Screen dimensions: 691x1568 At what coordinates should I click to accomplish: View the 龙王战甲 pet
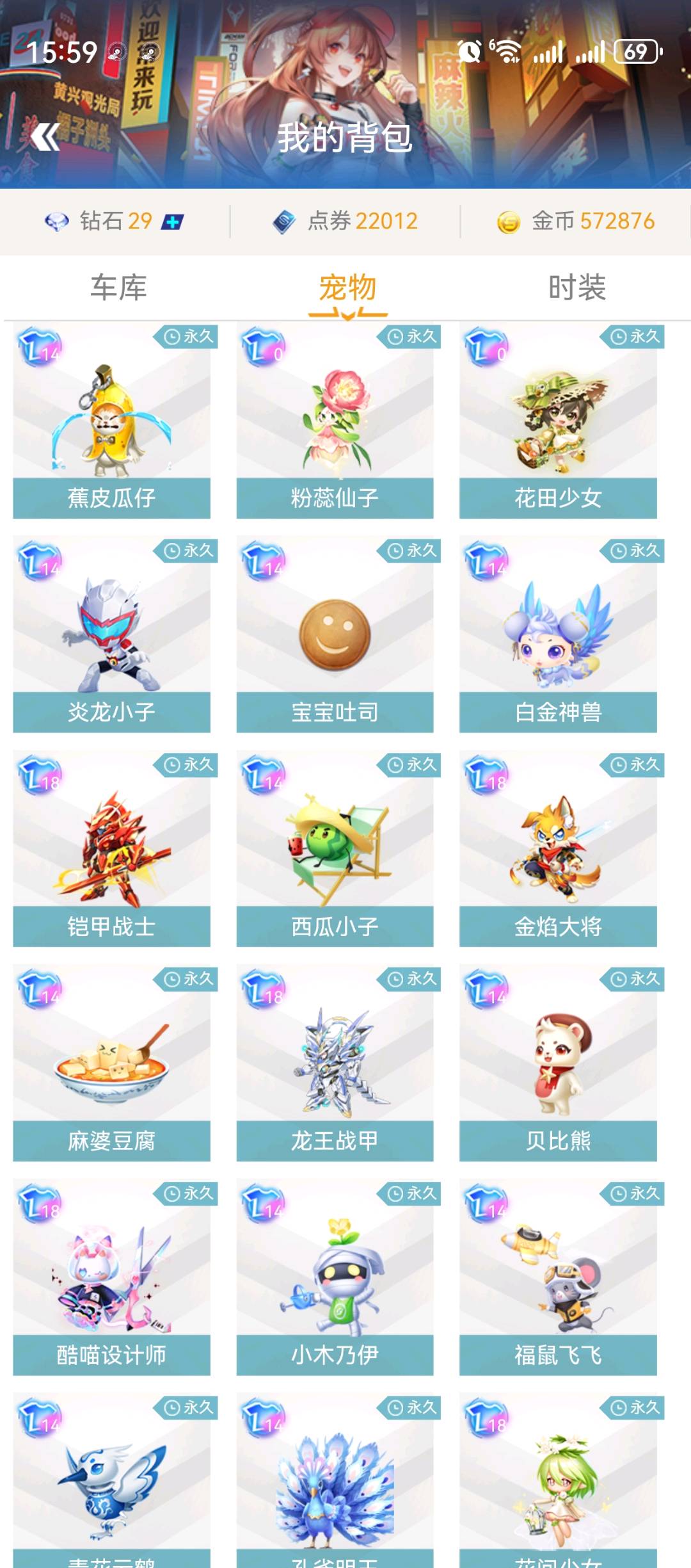point(335,1063)
